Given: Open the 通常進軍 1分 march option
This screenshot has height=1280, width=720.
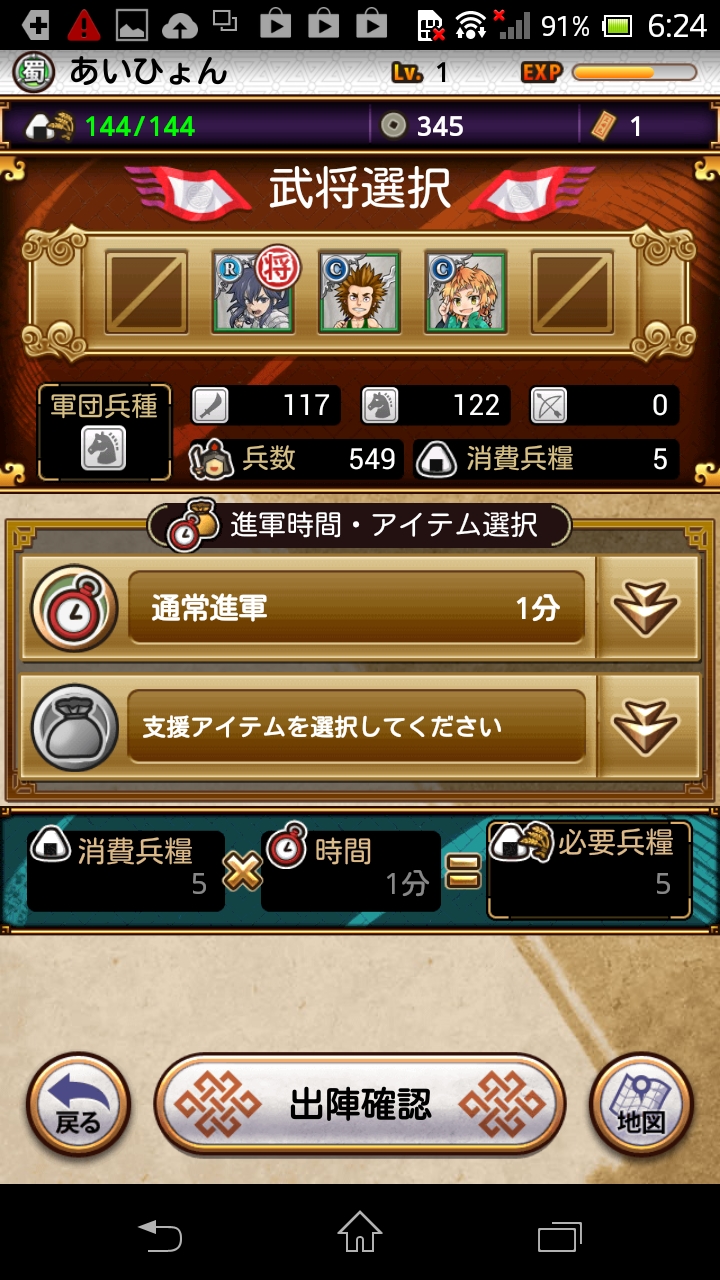Looking at the screenshot, I should [x=356, y=607].
